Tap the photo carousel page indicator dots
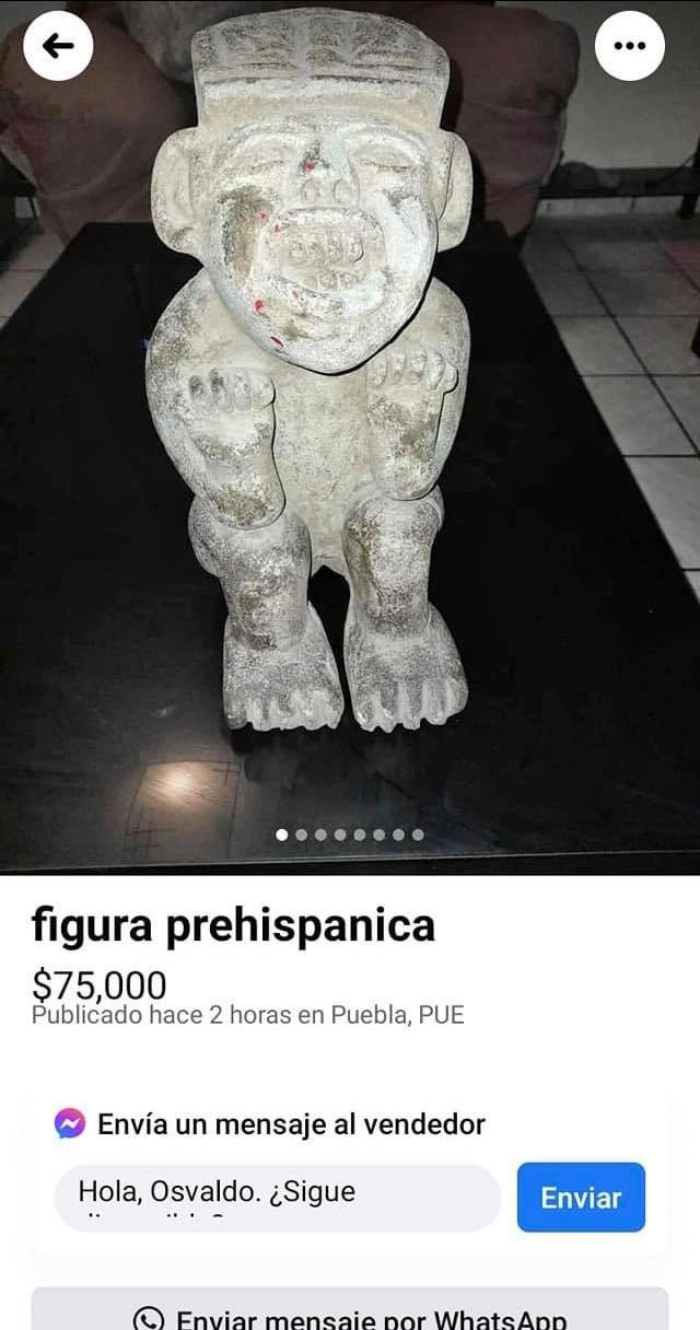This screenshot has height=1330, width=700. pyautogui.click(x=349, y=834)
